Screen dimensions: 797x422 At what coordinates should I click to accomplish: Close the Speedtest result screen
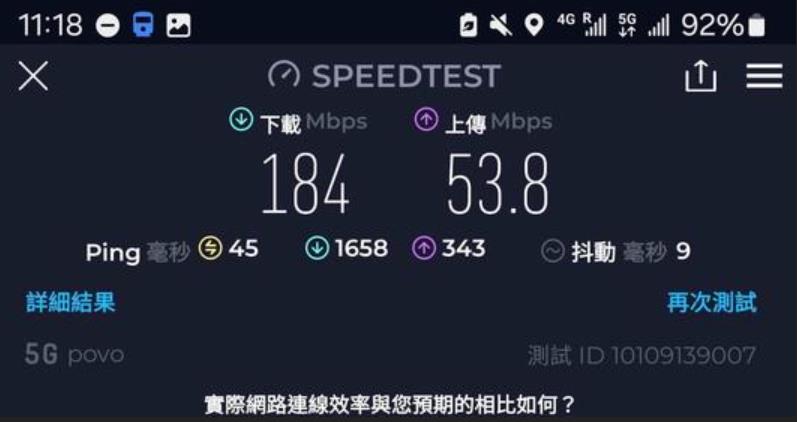click(x=33, y=77)
